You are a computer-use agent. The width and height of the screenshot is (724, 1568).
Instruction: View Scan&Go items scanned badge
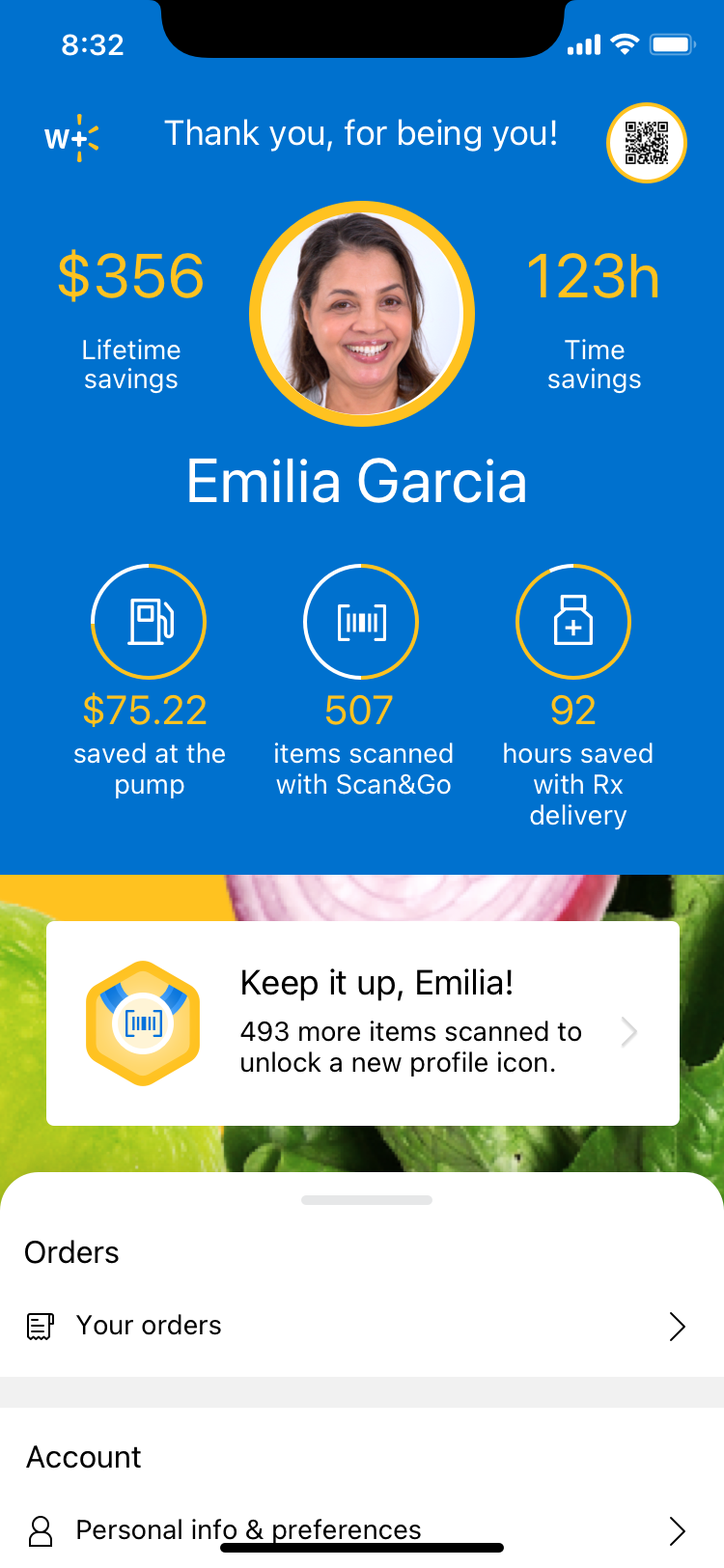click(361, 622)
